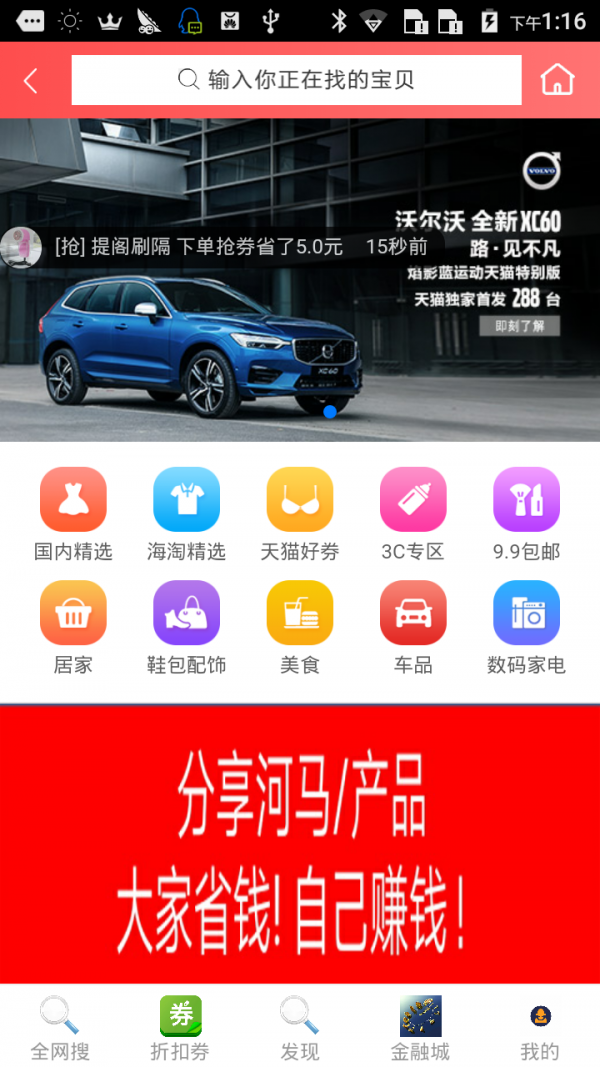
Task: Browse 车品 category
Action: point(413,627)
